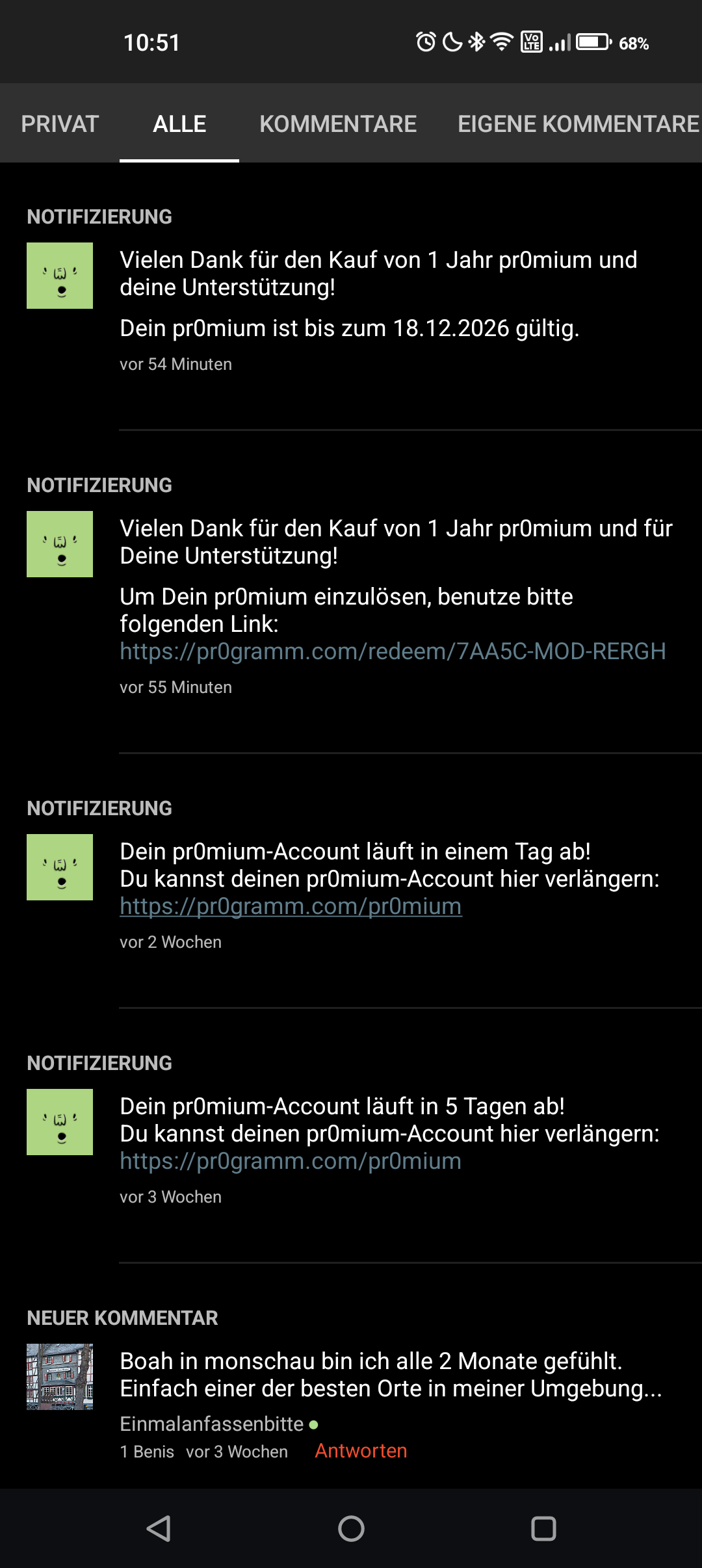The width and height of the screenshot is (702, 1568).
Task: Switch to the PRIVAT tab
Action: 60,124
